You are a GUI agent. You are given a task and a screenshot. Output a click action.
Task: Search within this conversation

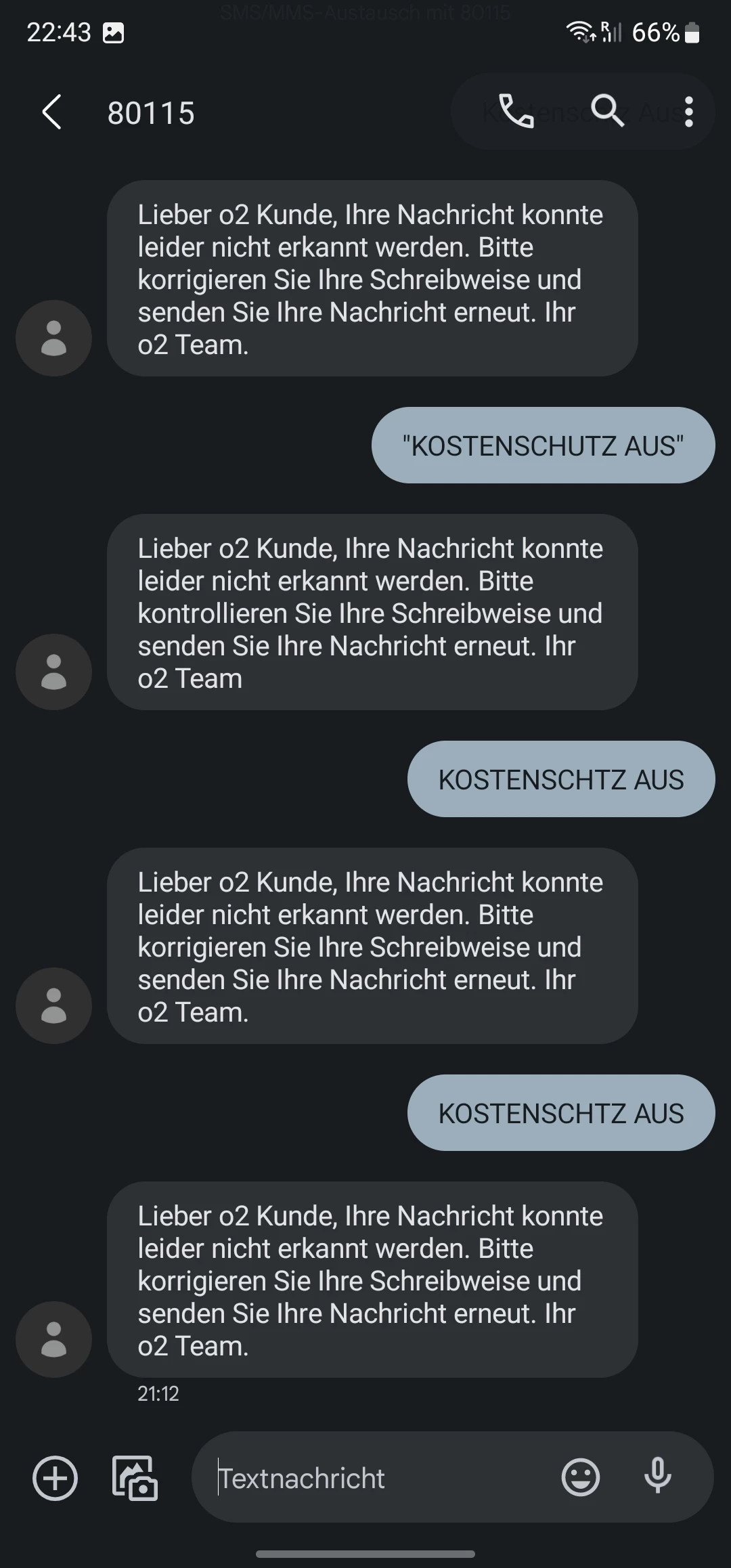coord(607,111)
